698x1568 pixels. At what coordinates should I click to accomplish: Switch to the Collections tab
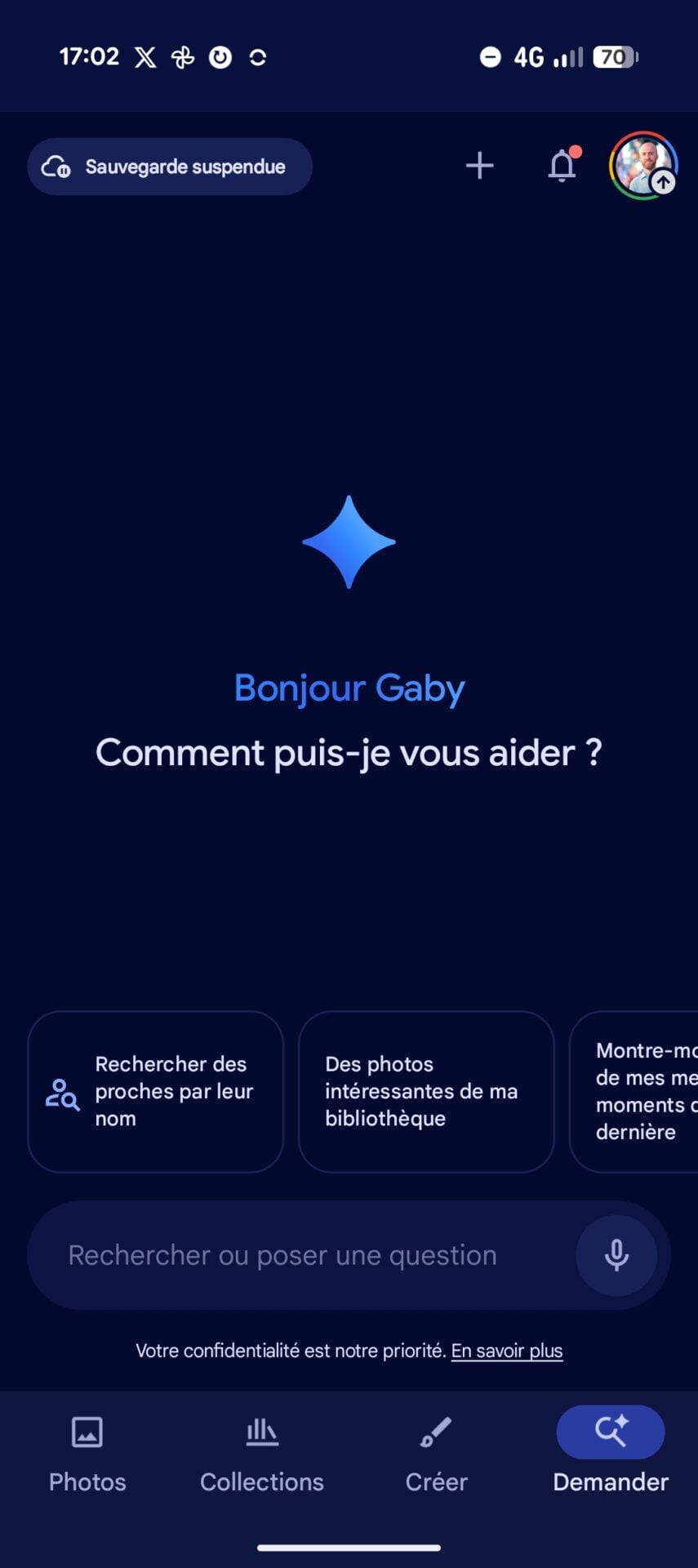point(262,1454)
